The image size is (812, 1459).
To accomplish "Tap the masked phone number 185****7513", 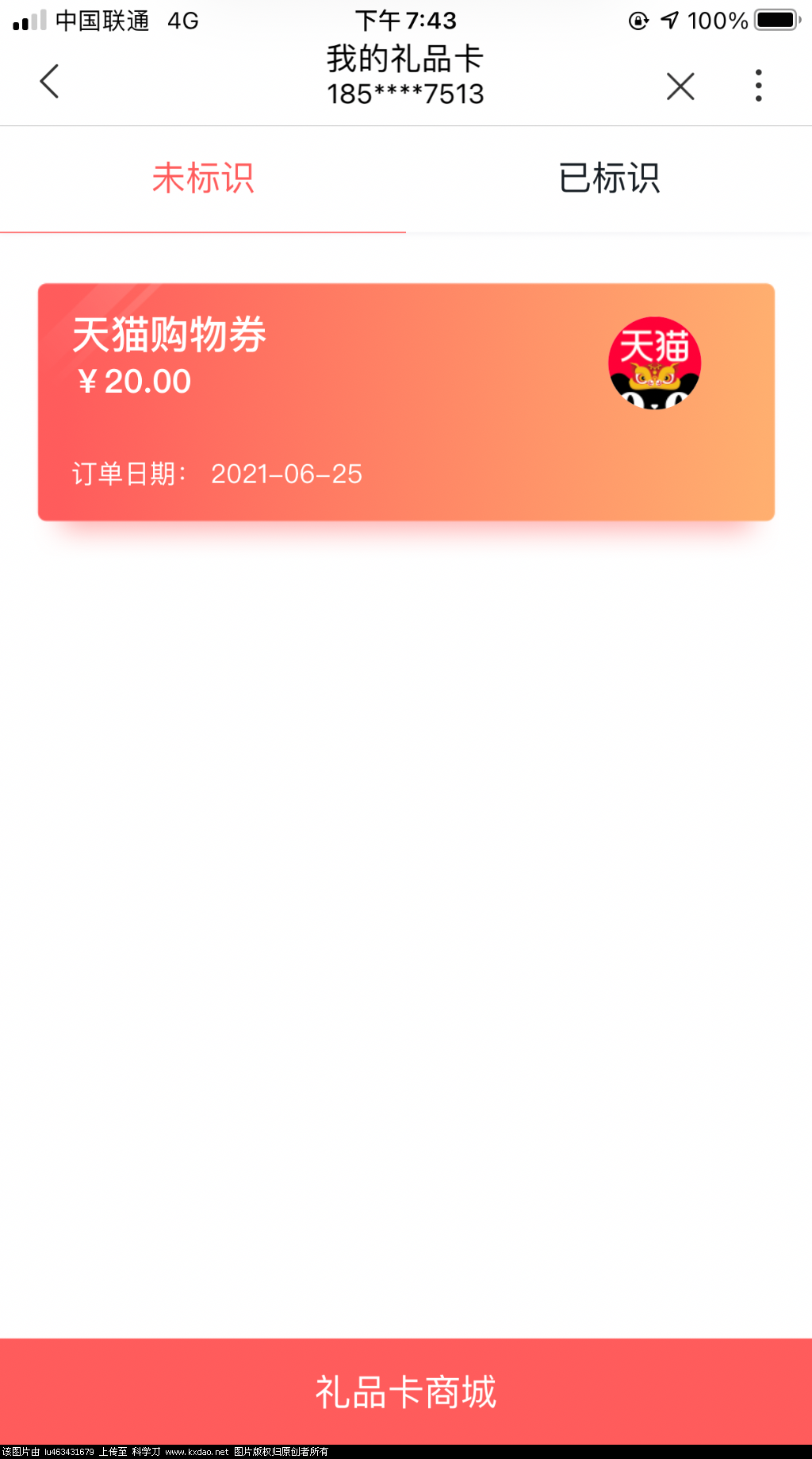I will click(406, 94).
